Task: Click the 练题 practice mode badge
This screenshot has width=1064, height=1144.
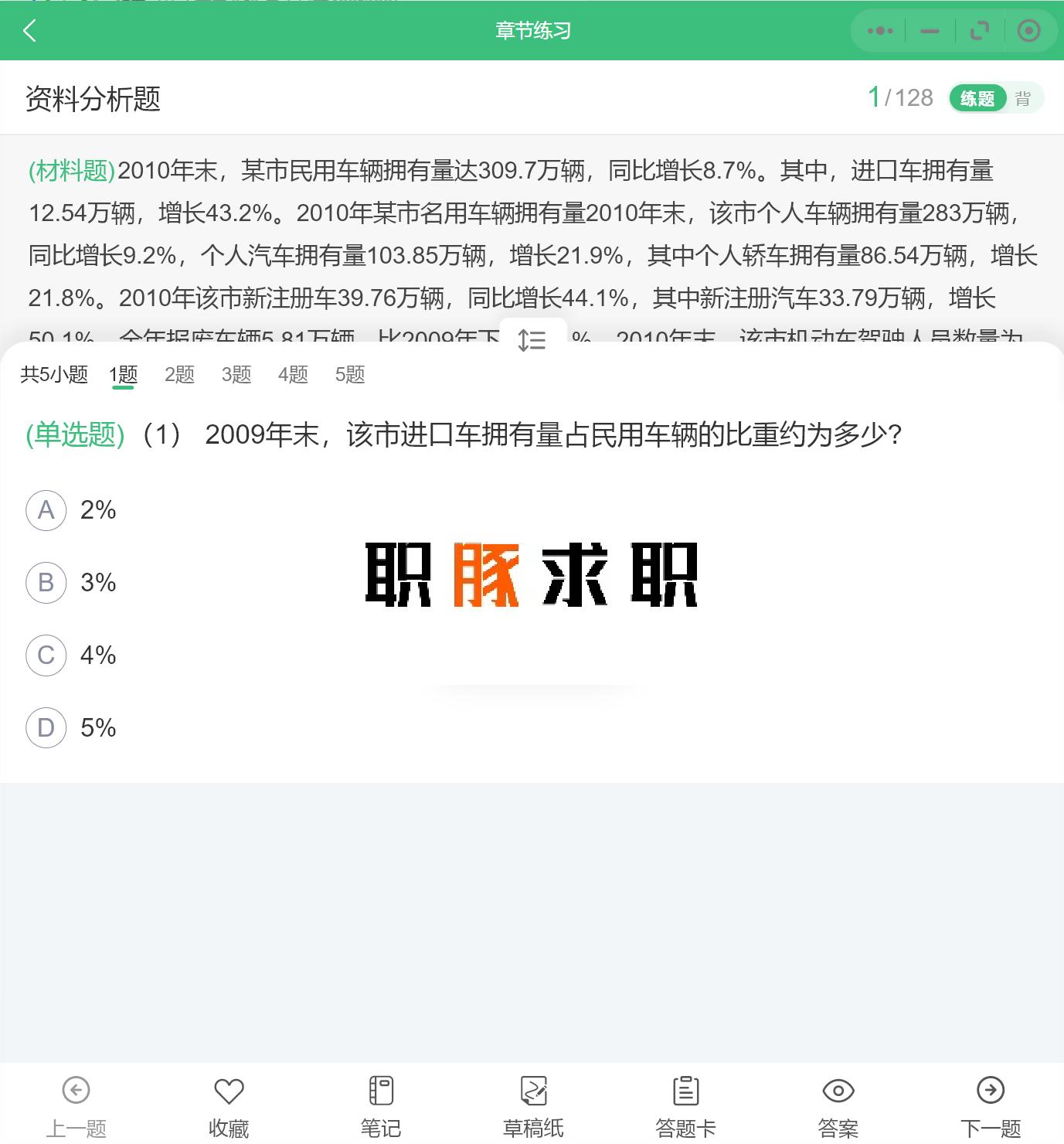Action: coord(977,97)
